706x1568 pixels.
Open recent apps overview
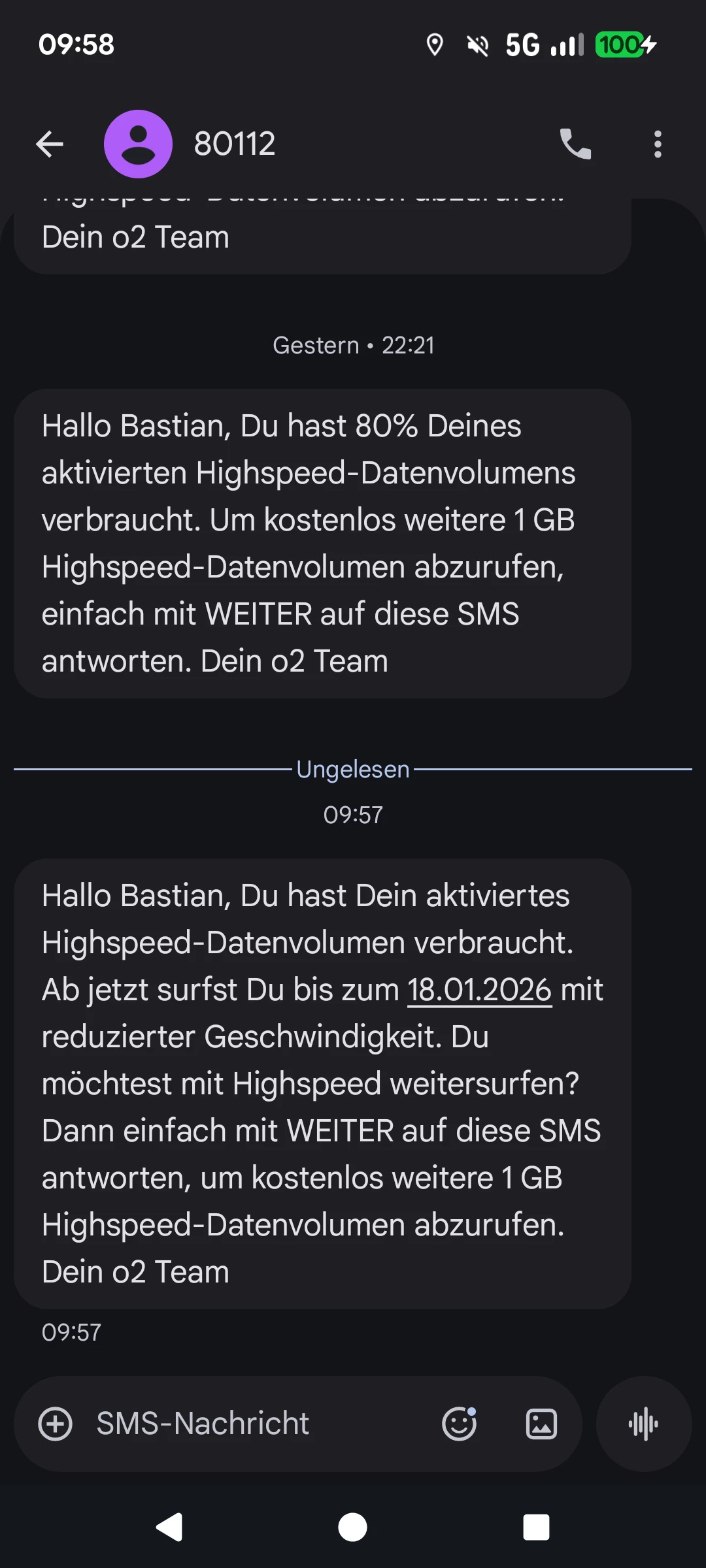(x=536, y=1527)
